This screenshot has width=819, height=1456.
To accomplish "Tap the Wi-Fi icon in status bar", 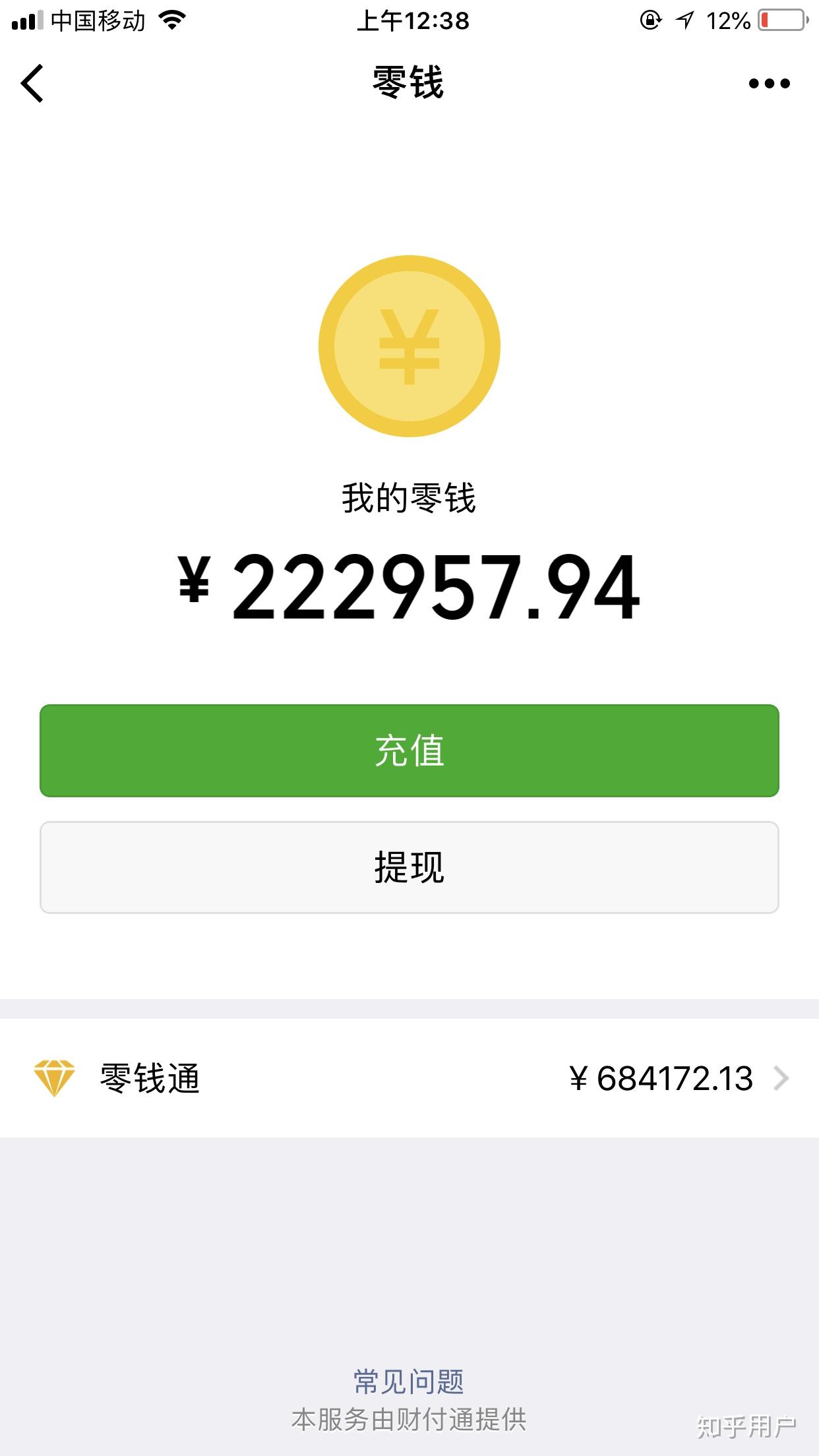I will click(x=173, y=20).
